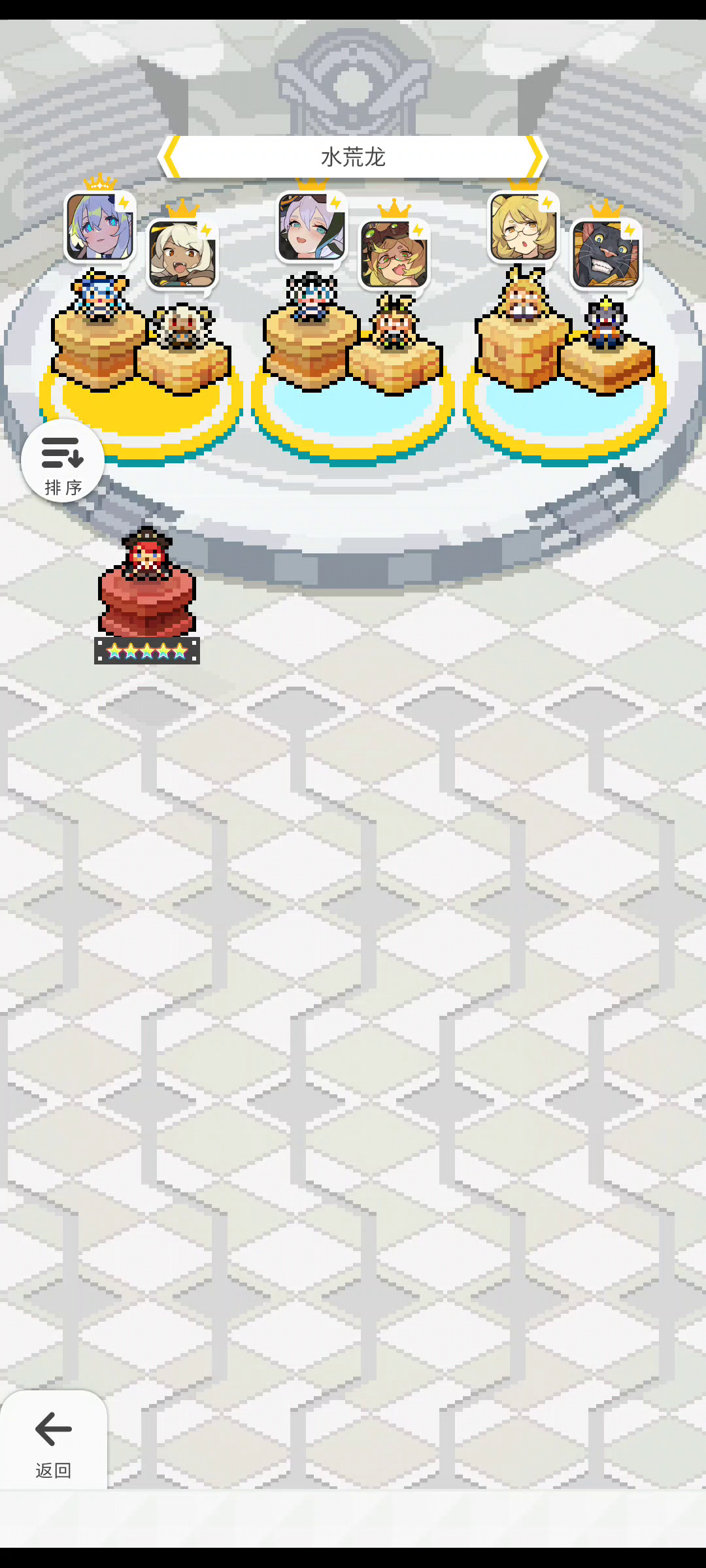Go to the previous team with left arrow
The height and width of the screenshot is (1568, 706).
[171, 157]
